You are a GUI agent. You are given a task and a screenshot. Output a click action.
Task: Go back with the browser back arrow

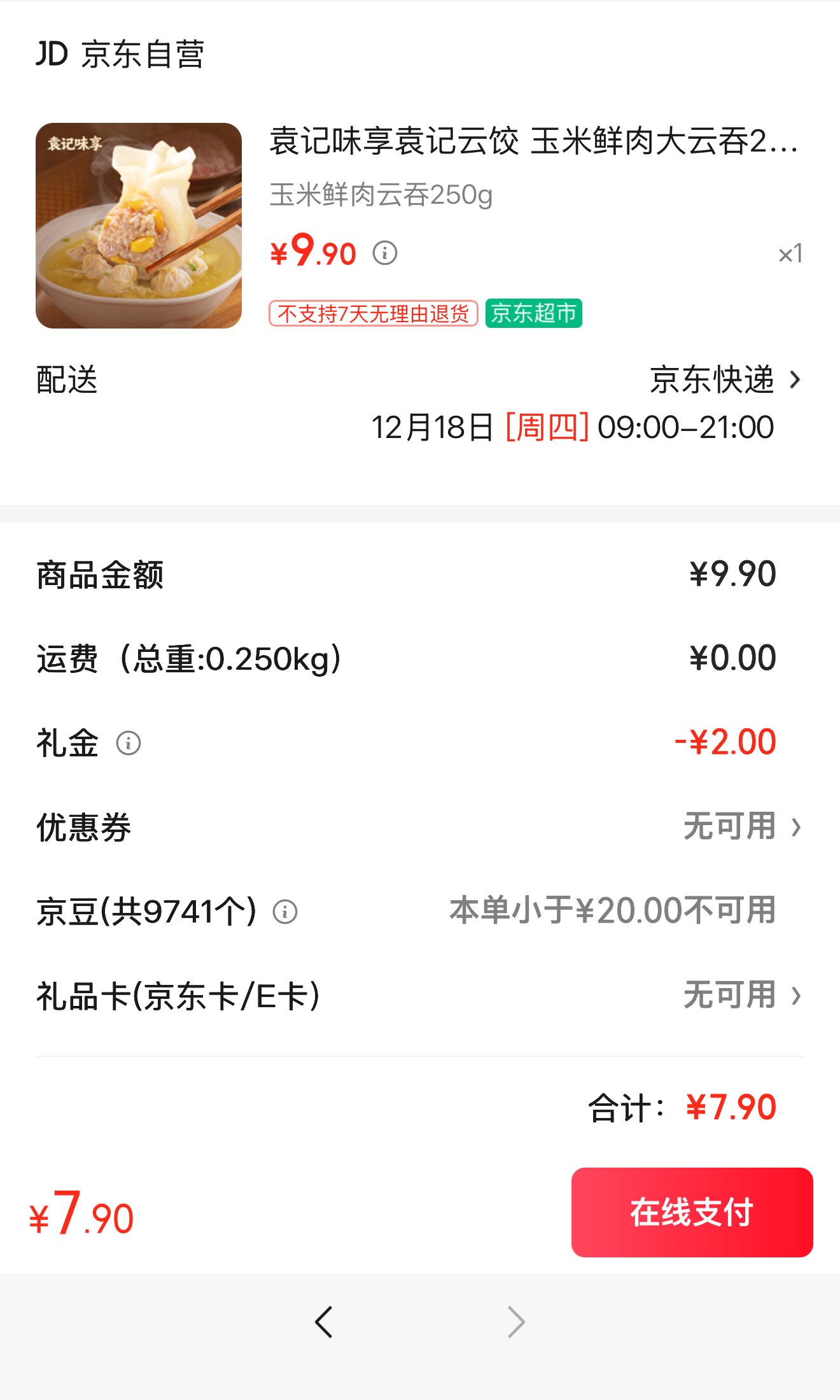click(x=324, y=1322)
